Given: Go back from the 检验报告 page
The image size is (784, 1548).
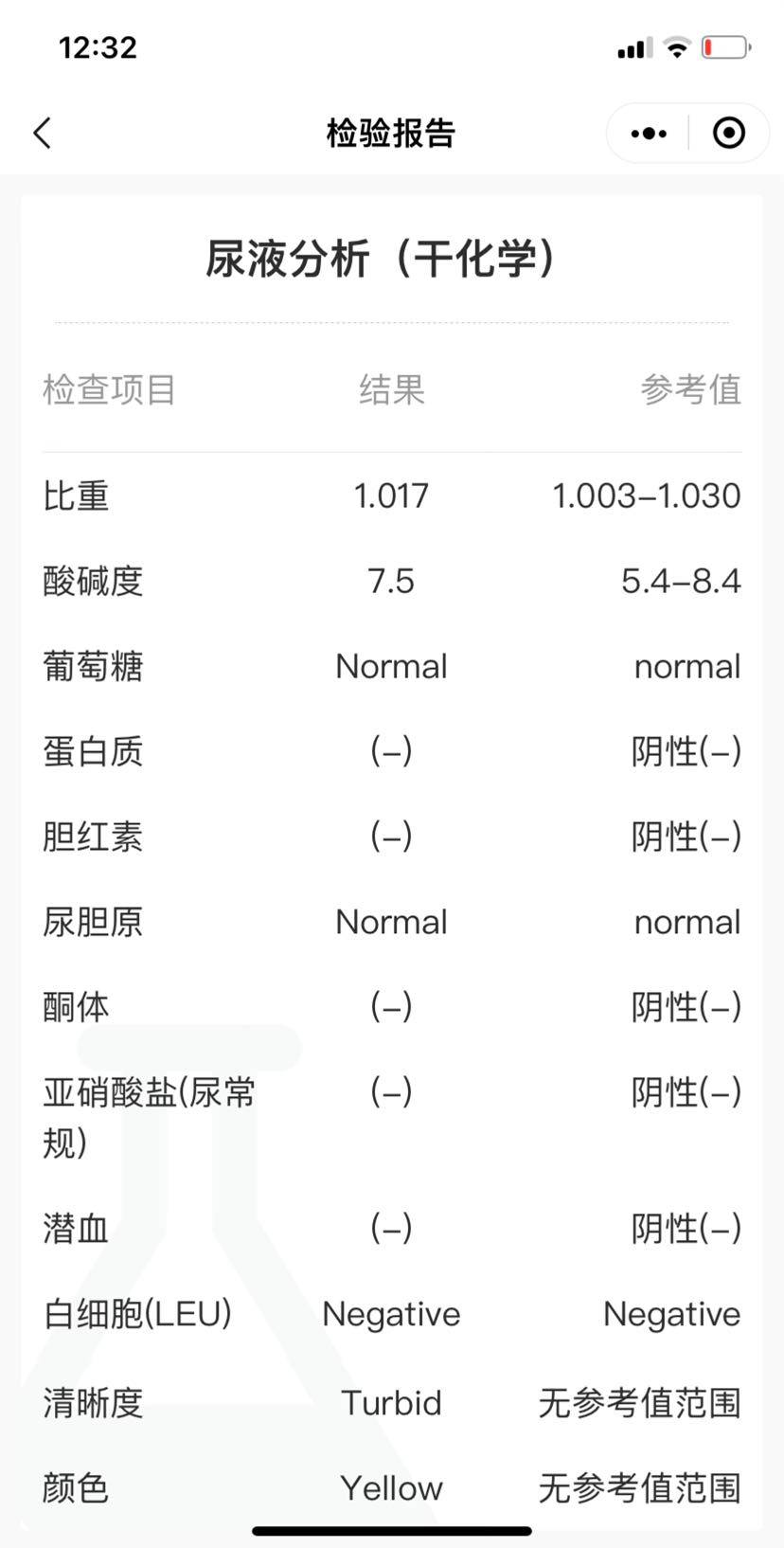Looking at the screenshot, I should 43,134.
